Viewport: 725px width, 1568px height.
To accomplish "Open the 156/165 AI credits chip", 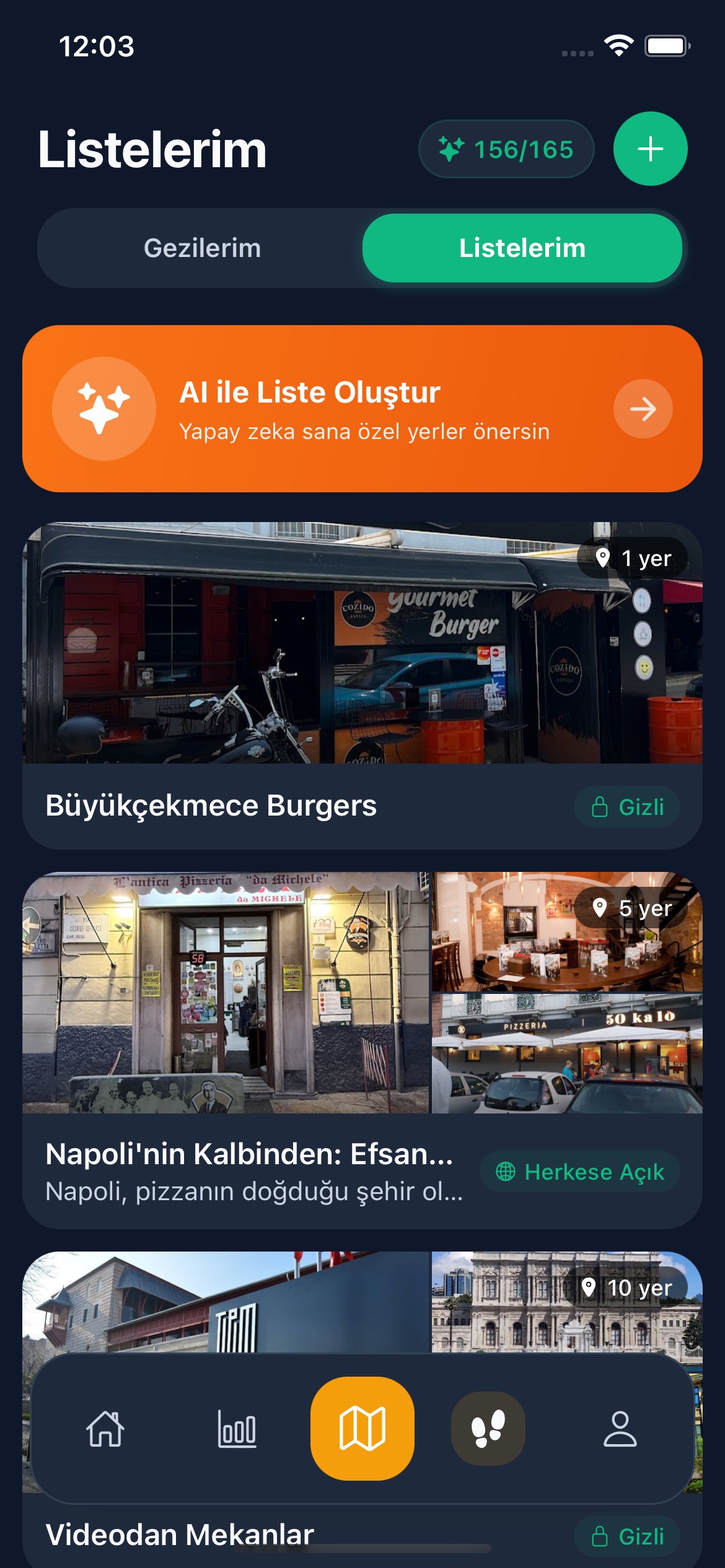I will click(x=506, y=149).
